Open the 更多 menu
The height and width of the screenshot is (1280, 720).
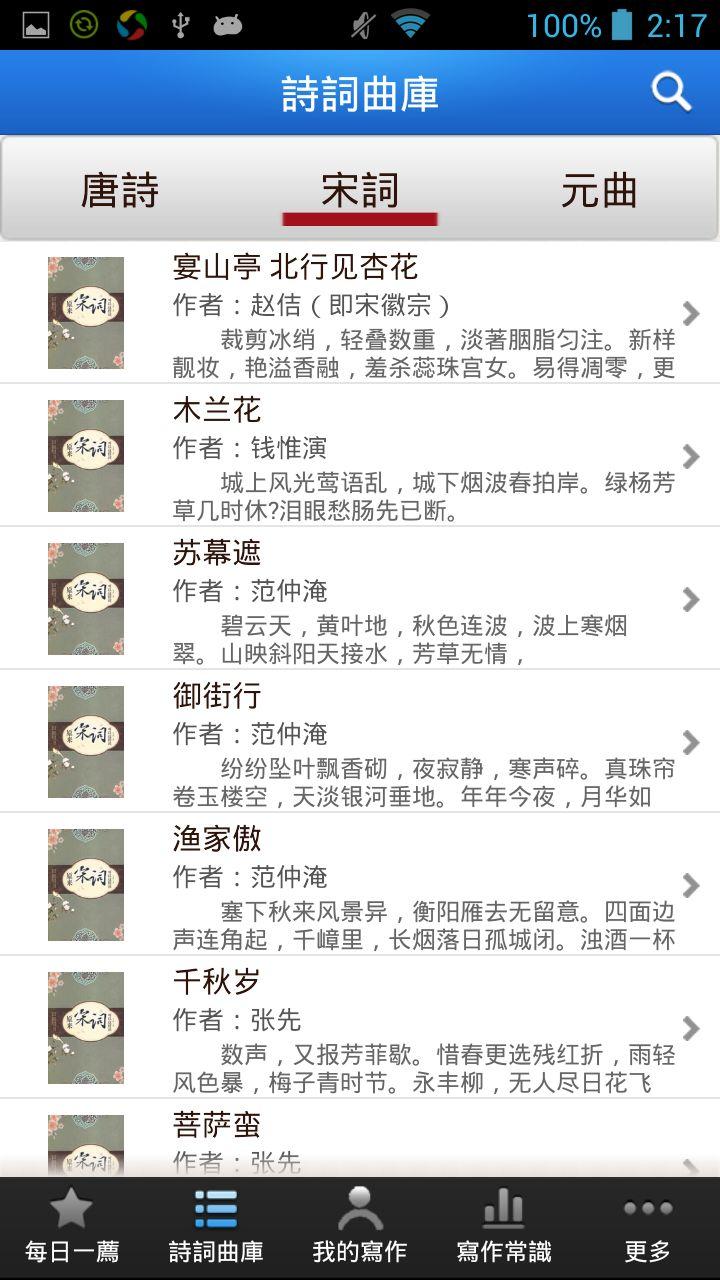(x=648, y=1228)
